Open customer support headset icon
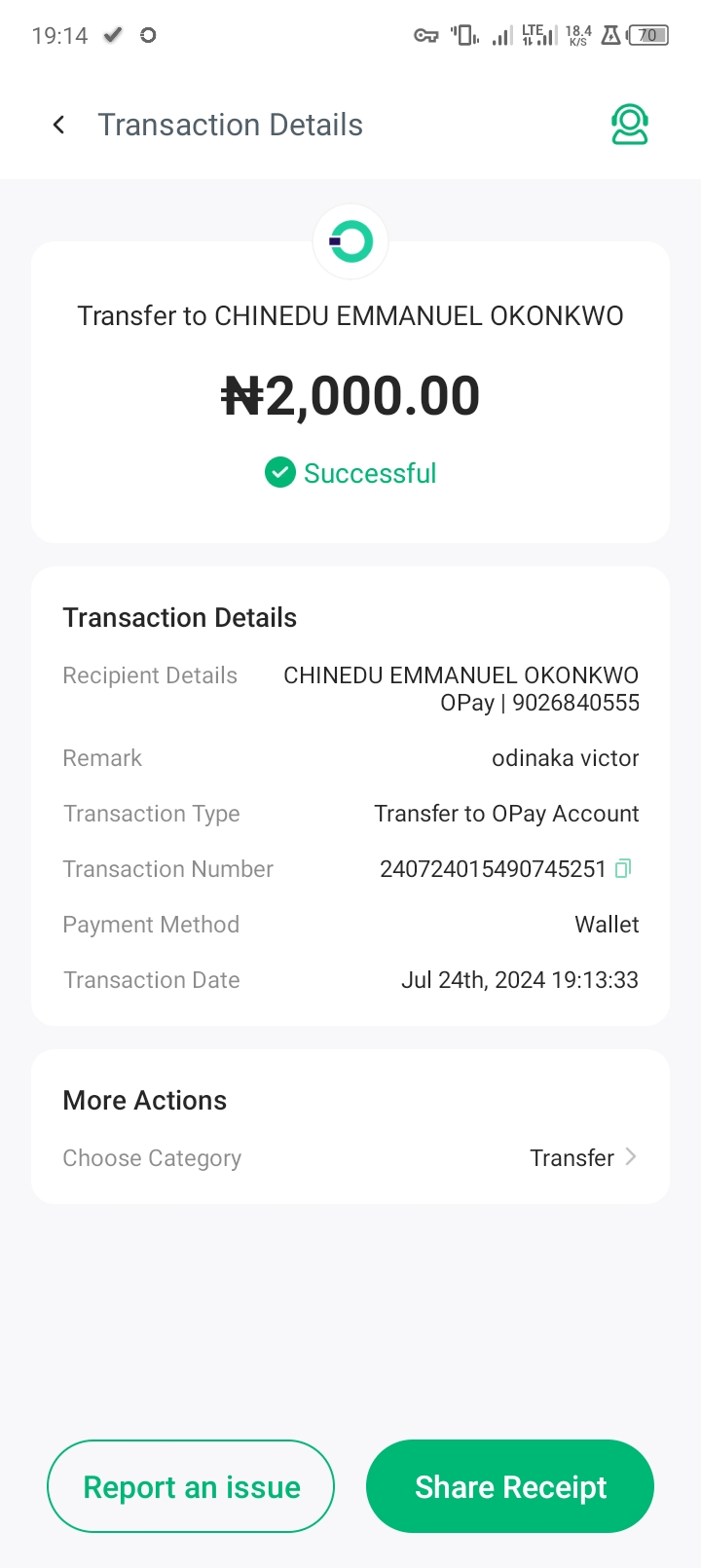The image size is (701, 1568). [629, 125]
